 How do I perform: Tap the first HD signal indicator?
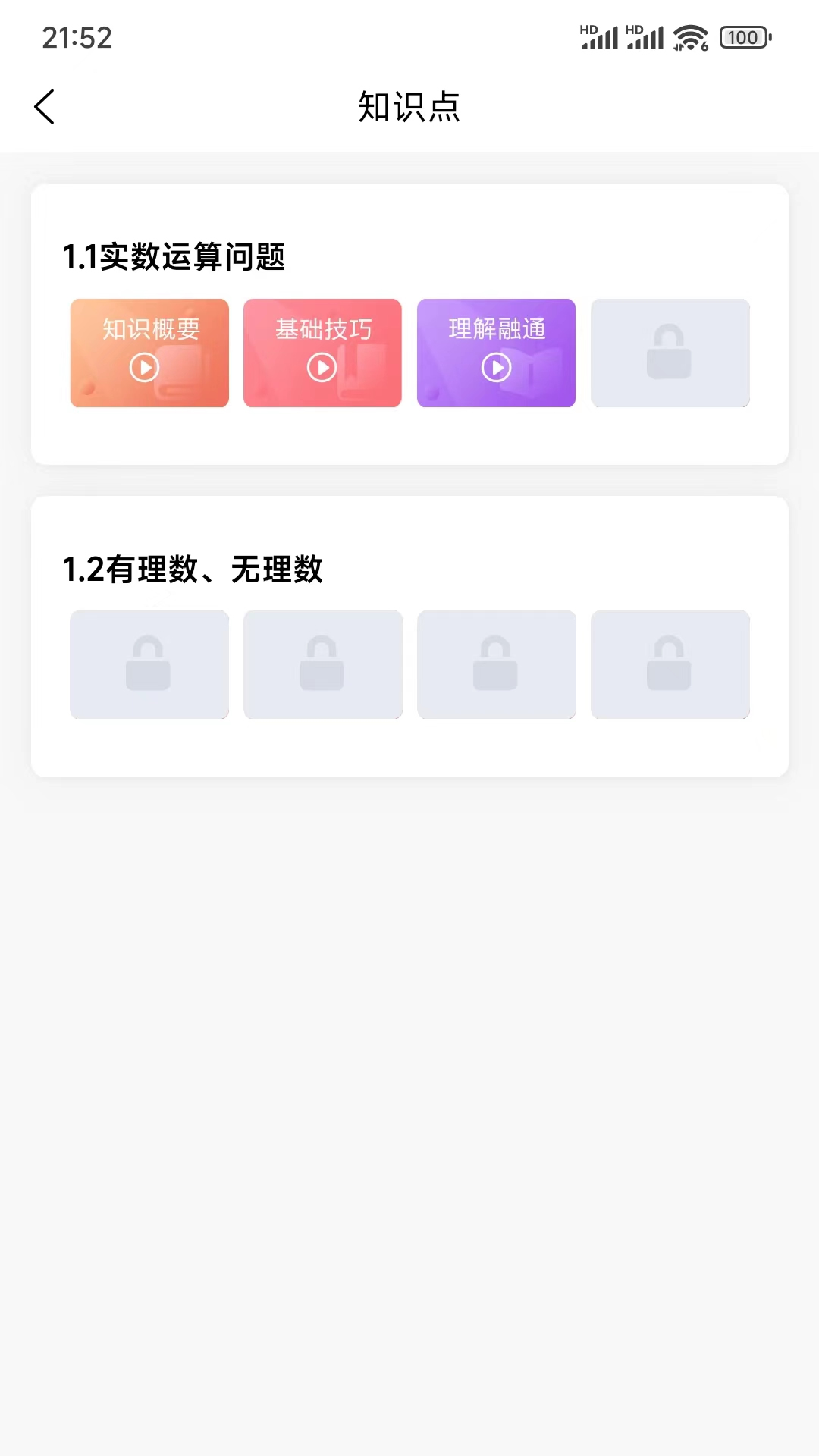coord(599,36)
